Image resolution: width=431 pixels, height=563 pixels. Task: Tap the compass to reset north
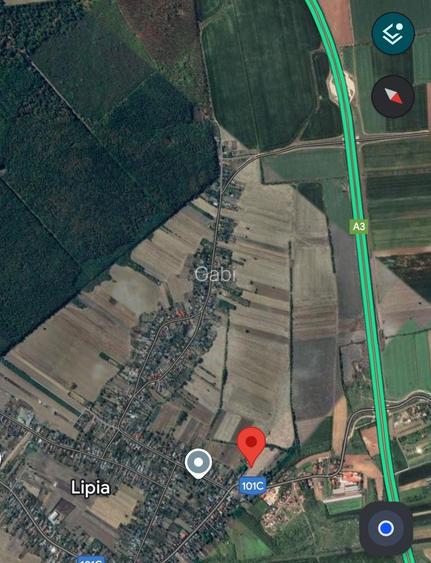click(393, 96)
